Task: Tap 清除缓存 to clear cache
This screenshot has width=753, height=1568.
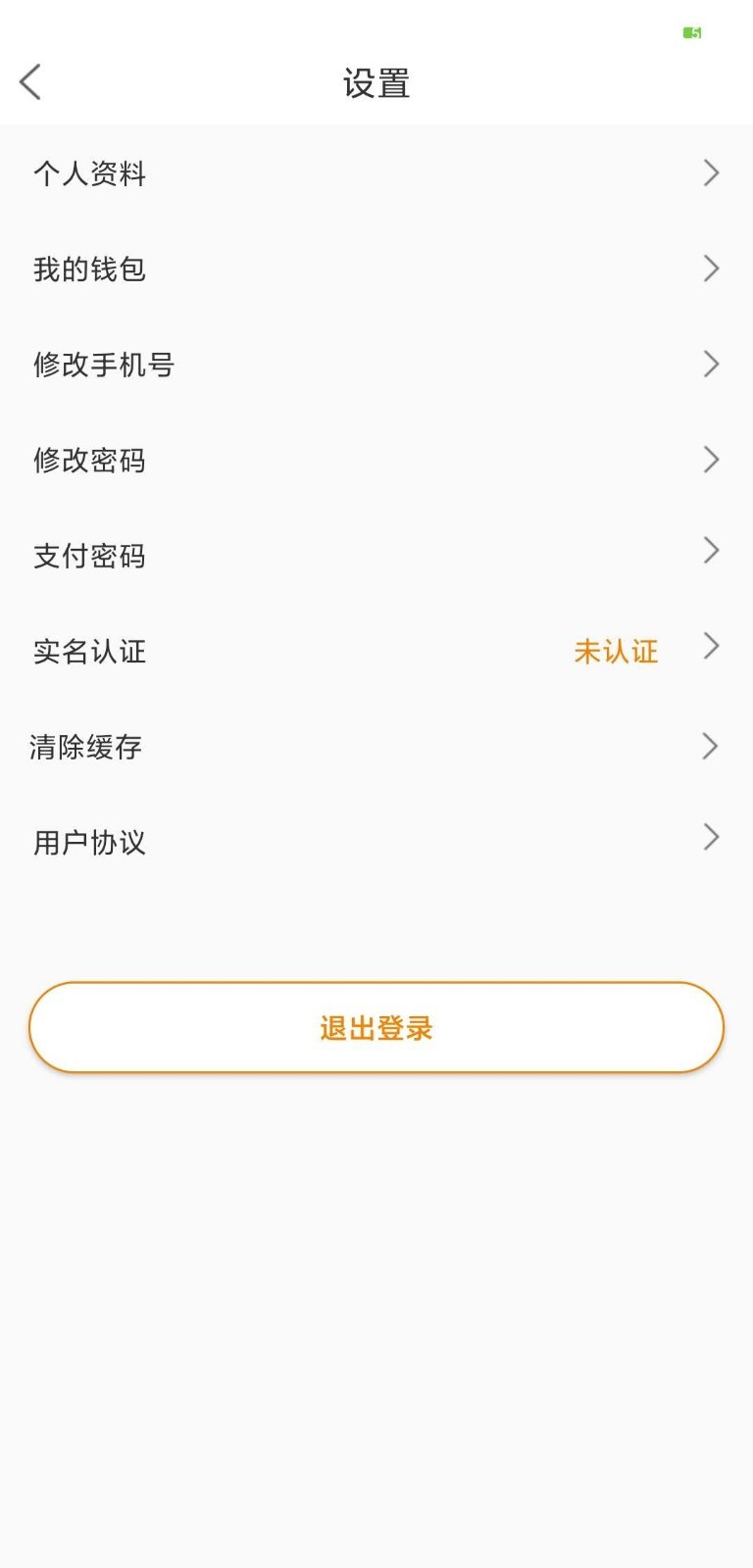Action: (x=376, y=747)
